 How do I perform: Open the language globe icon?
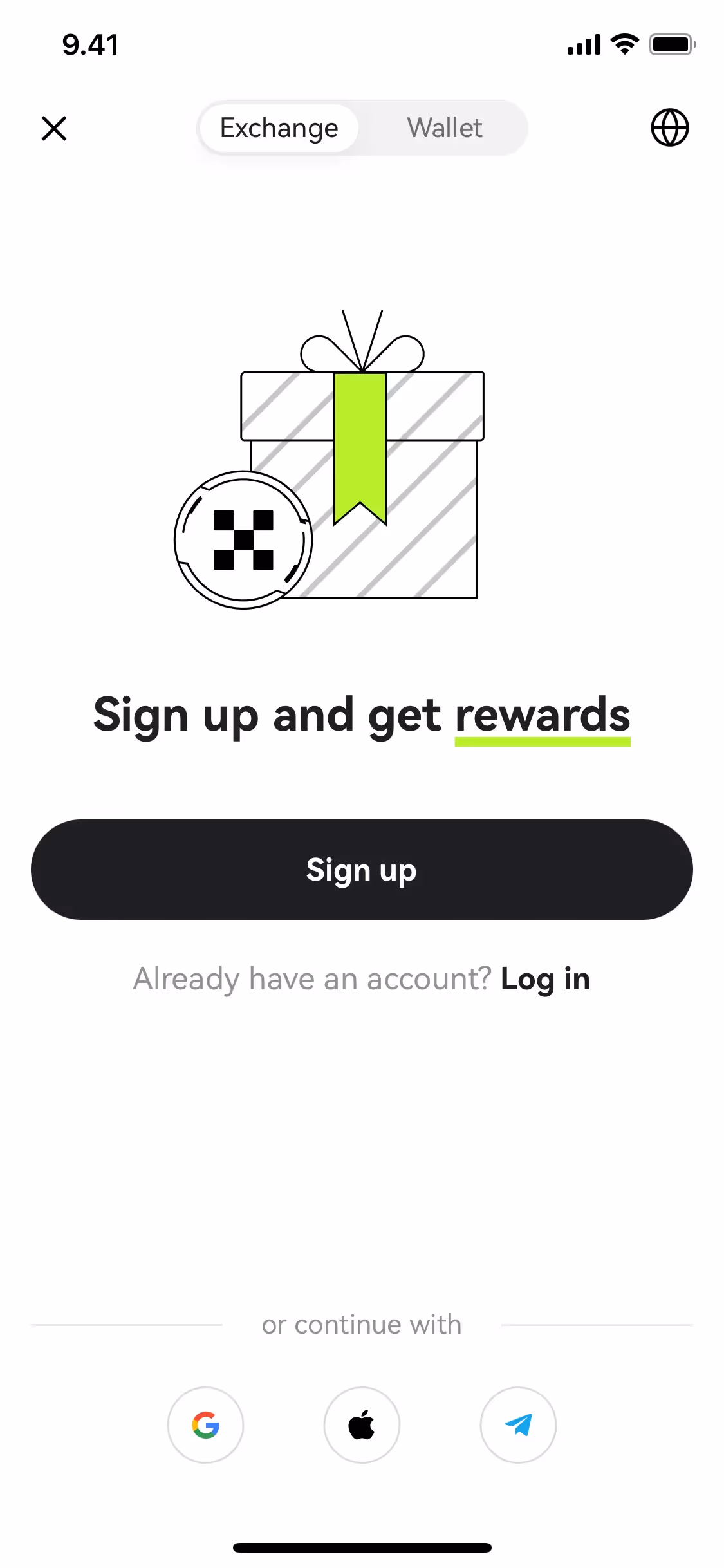[669, 127]
